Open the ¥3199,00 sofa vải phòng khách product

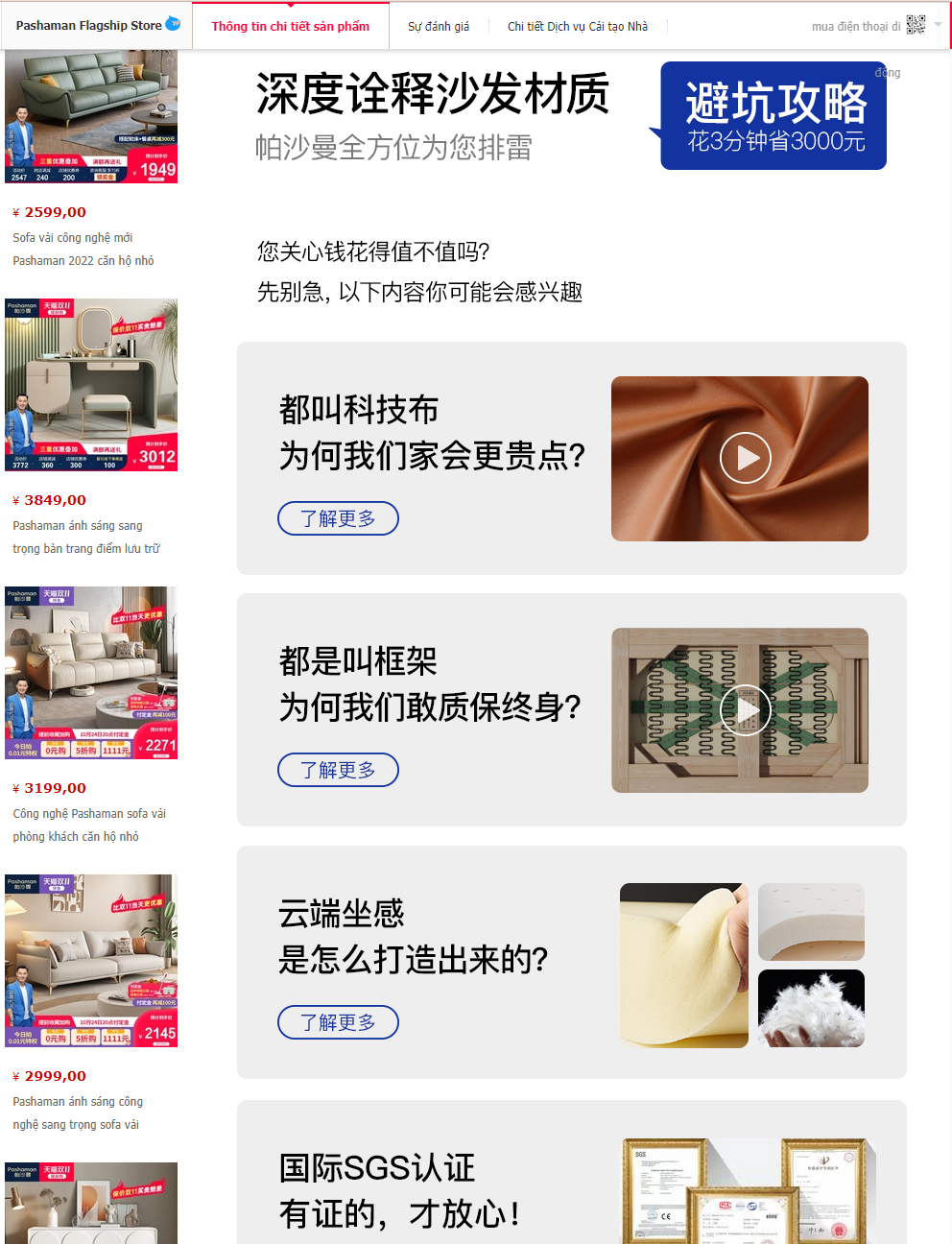pos(91,673)
